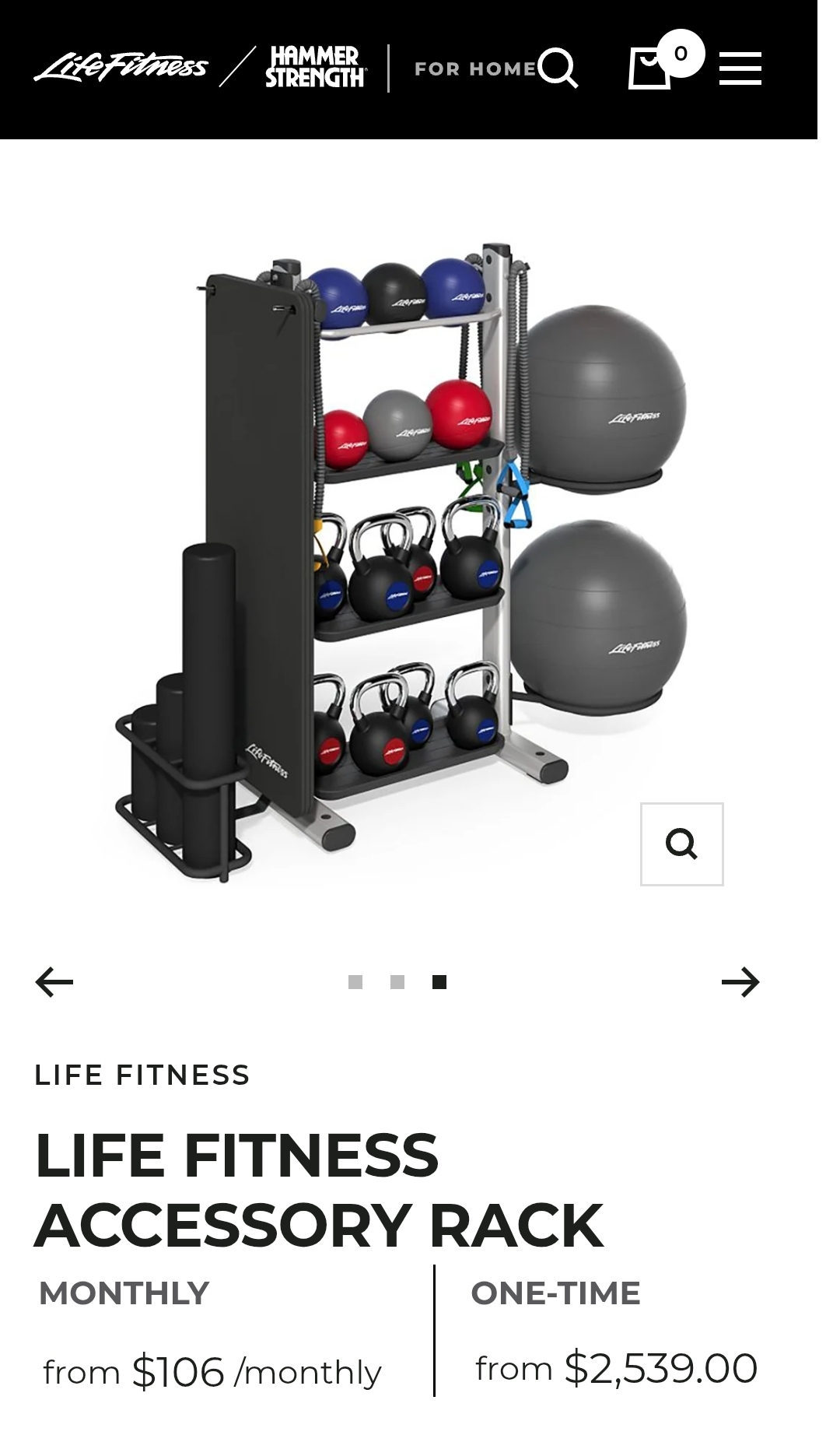Image resolution: width=840 pixels, height=1442 pixels.
Task: Open the site search
Action: 558,68
